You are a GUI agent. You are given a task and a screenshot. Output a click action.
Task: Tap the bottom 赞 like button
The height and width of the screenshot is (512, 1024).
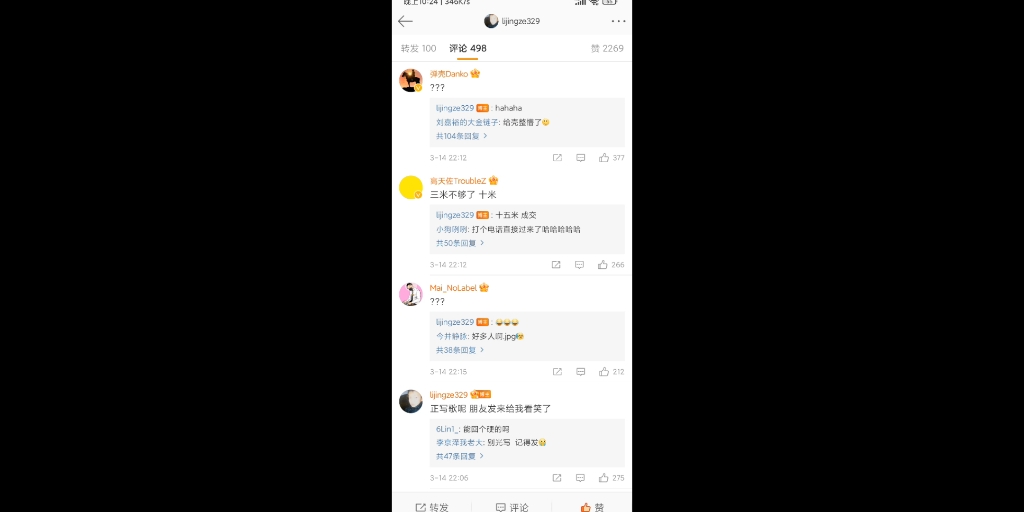point(592,507)
